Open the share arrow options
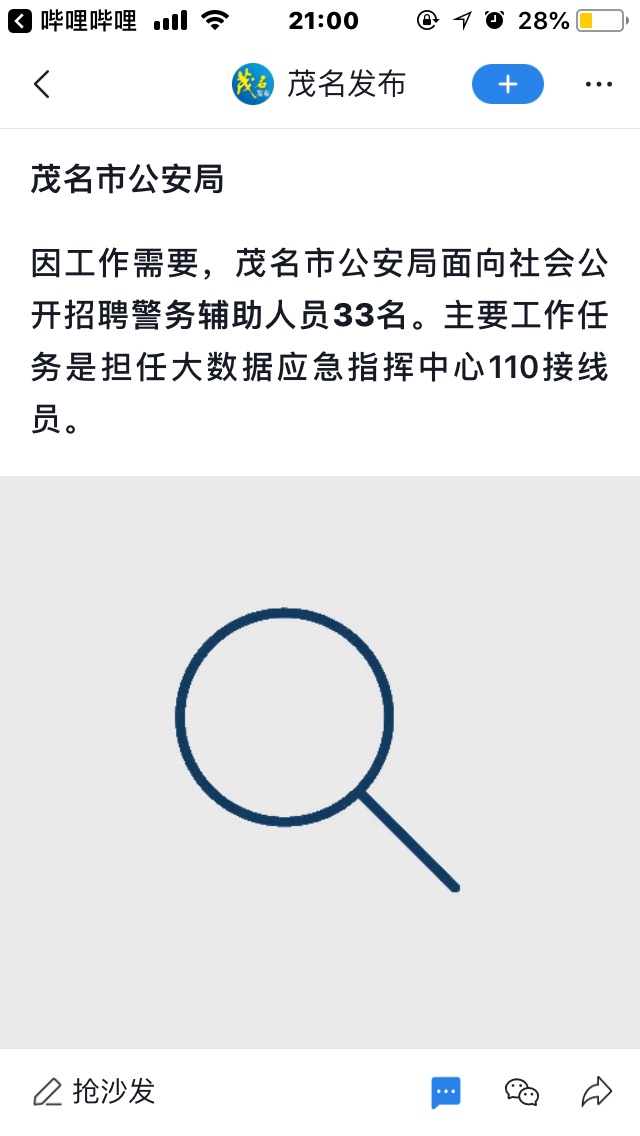640x1136 pixels. [x=596, y=1091]
